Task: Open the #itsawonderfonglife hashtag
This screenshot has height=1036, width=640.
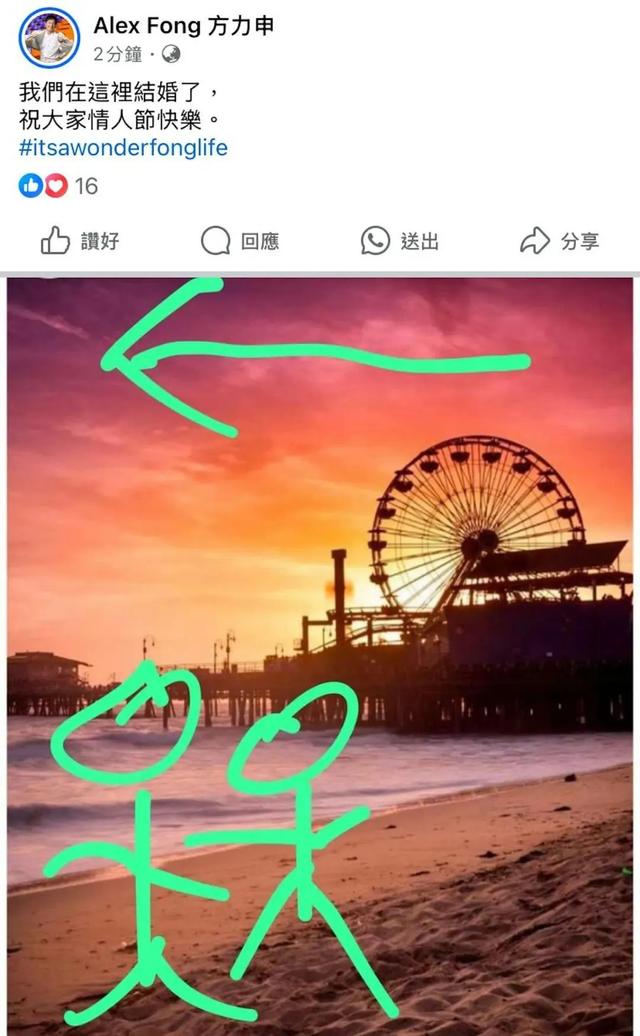Action: point(123,148)
